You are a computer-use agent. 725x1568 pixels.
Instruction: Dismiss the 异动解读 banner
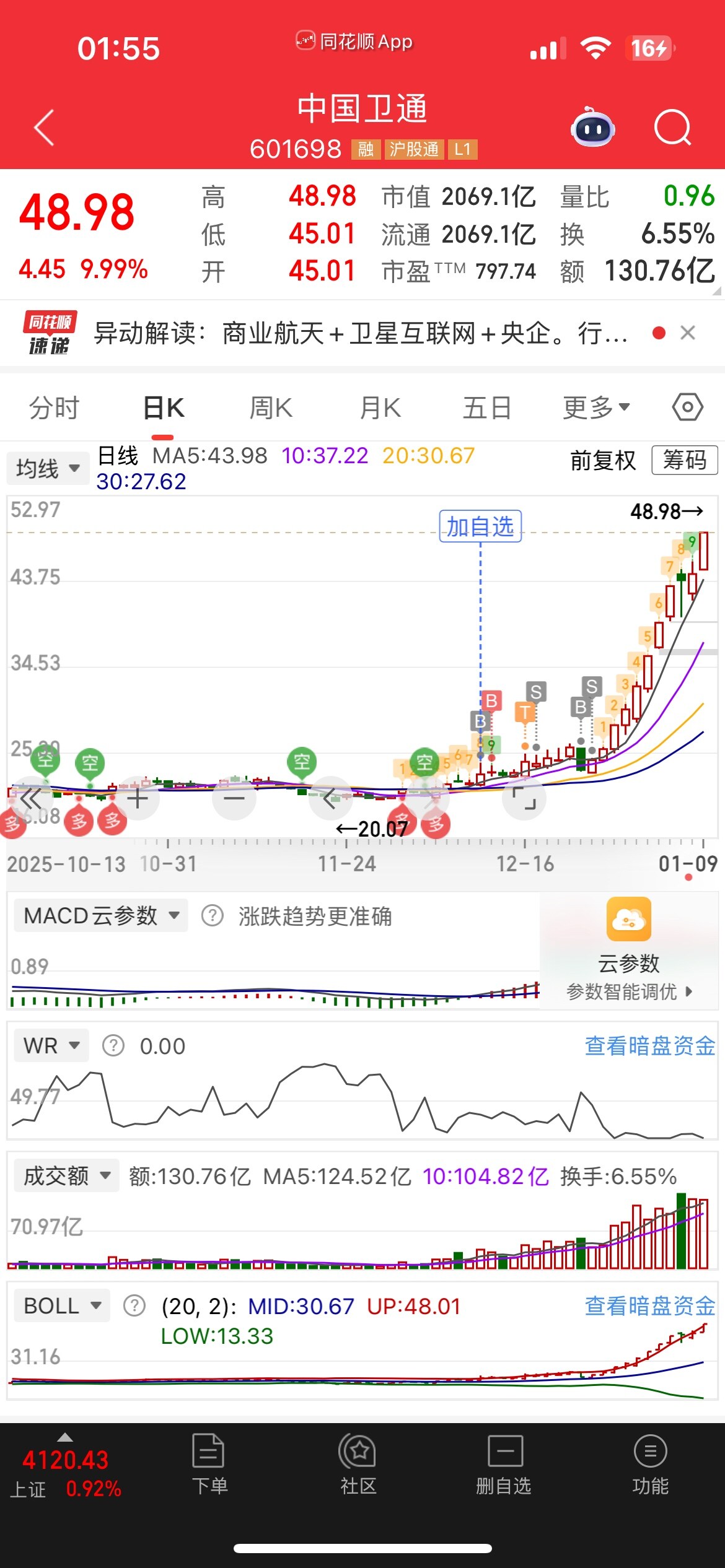pos(687,333)
